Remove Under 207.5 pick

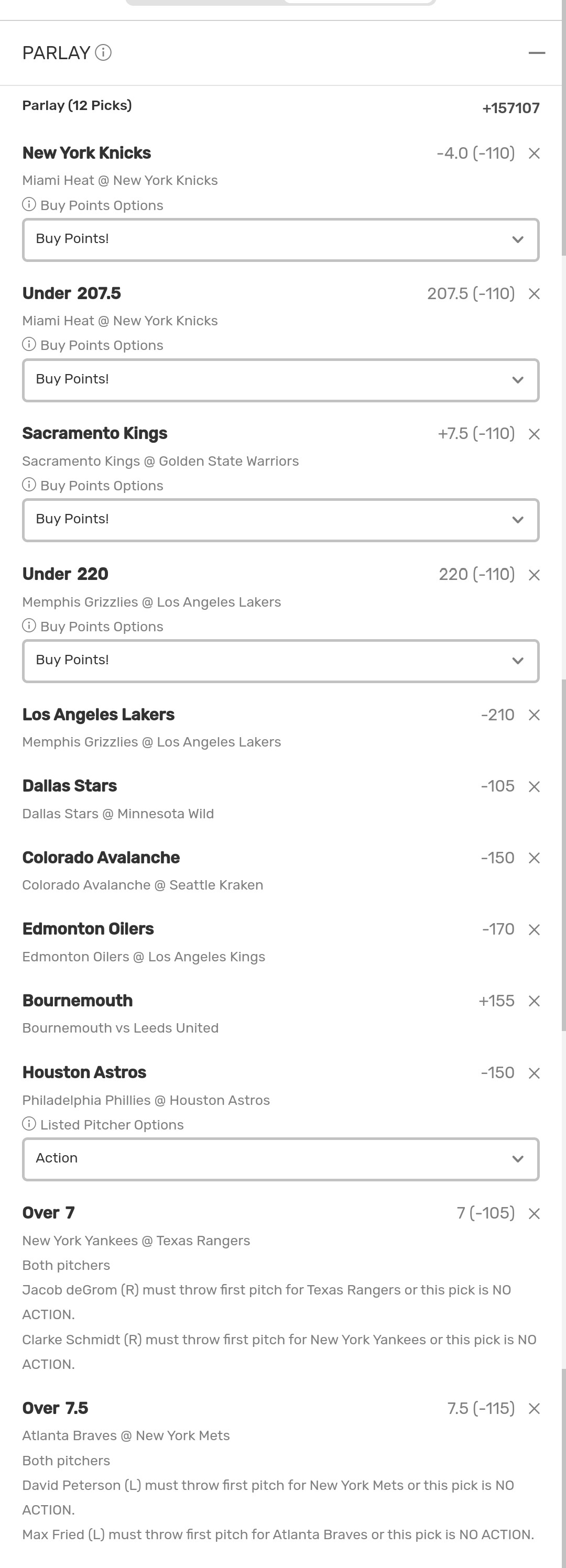pyautogui.click(x=535, y=294)
